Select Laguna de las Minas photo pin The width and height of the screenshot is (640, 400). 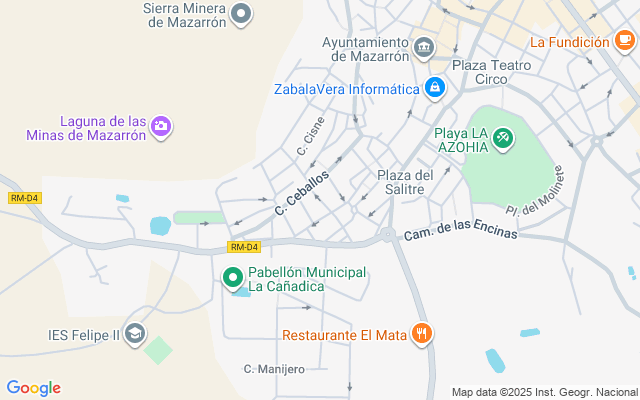pyautogui.click(x=161, y=127)
